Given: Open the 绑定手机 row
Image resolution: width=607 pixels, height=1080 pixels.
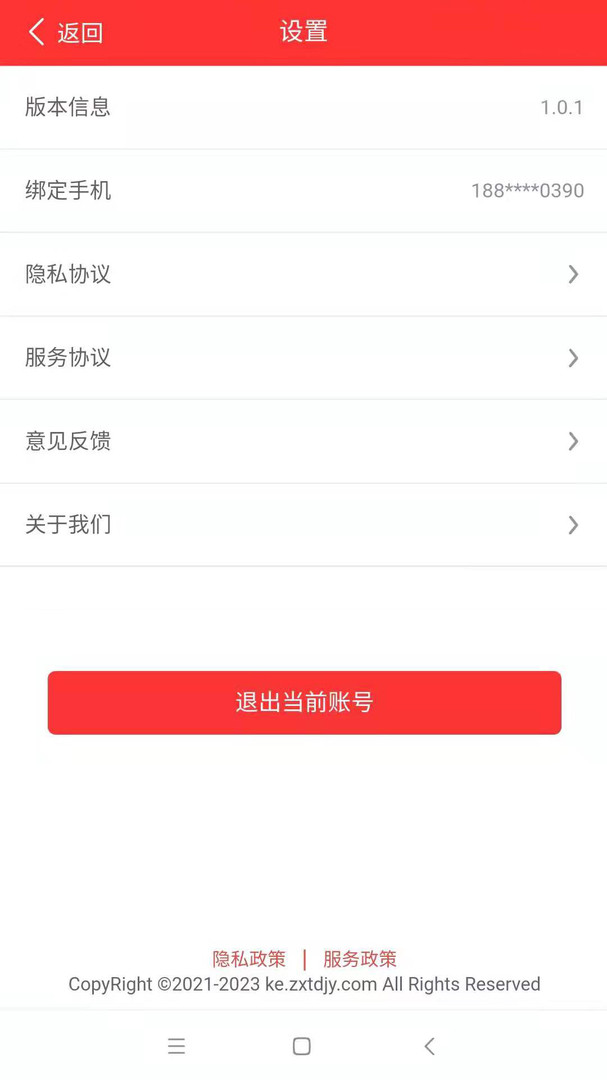Looking at the screenshot, I should coord(303,190).
